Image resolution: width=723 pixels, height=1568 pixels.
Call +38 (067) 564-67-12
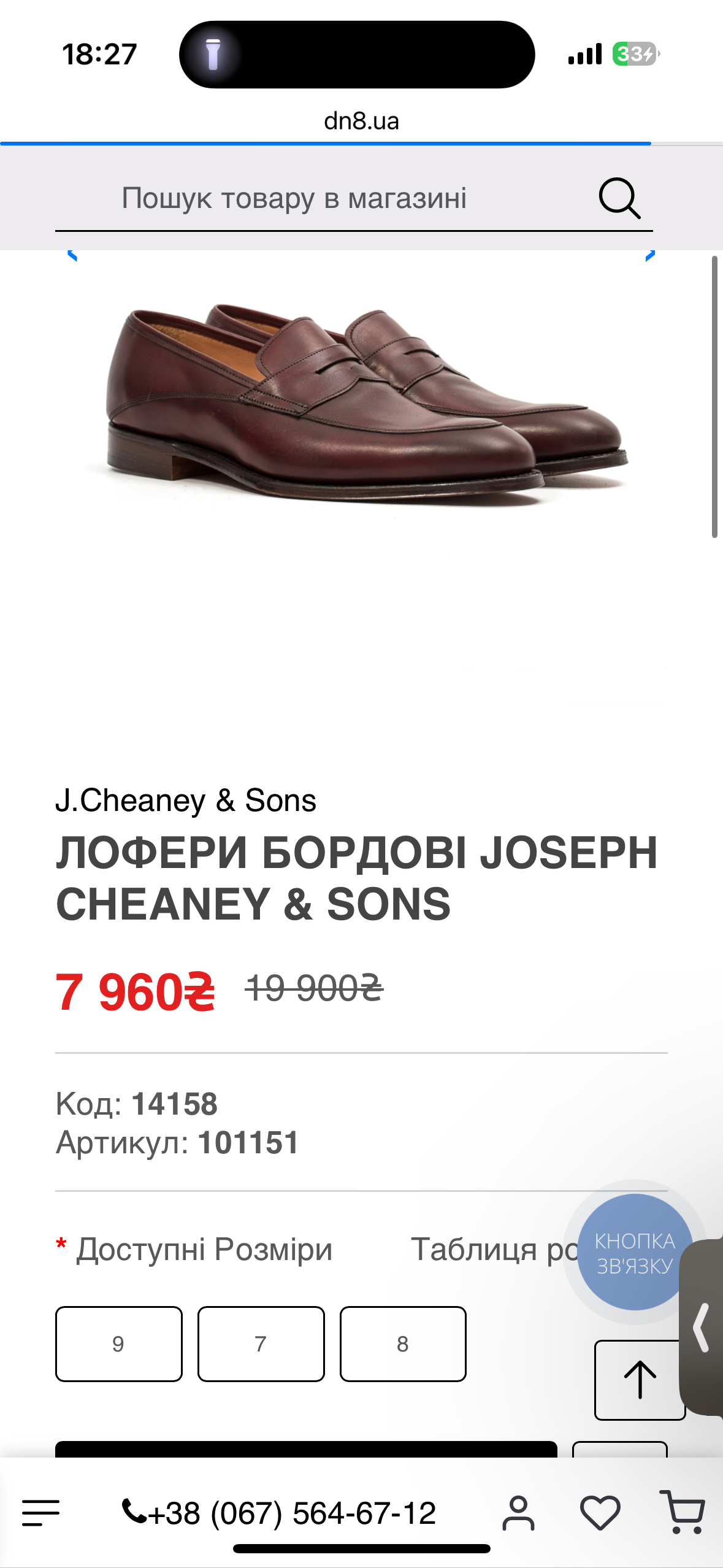[x=280, y=1513]
